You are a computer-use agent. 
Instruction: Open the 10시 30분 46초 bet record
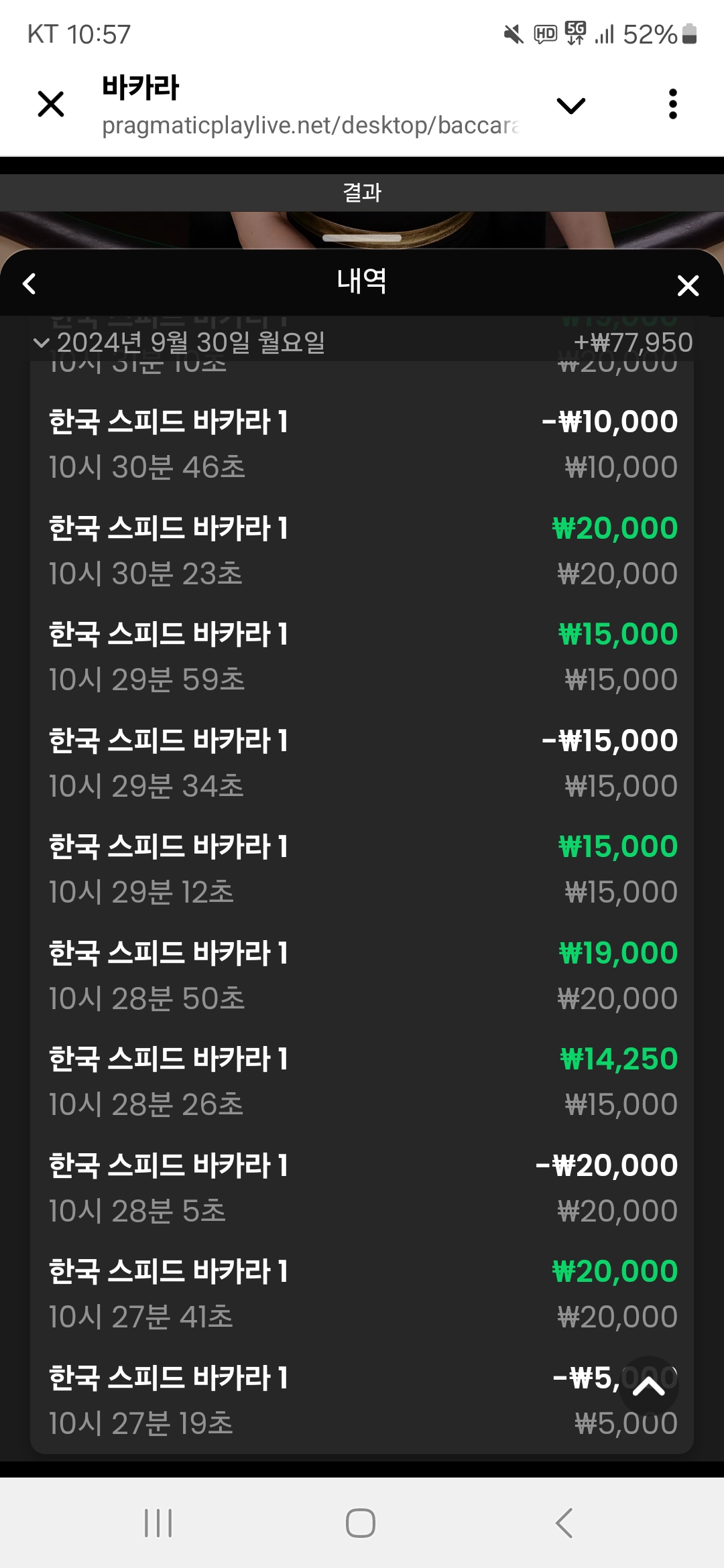(x=362, y=444)
